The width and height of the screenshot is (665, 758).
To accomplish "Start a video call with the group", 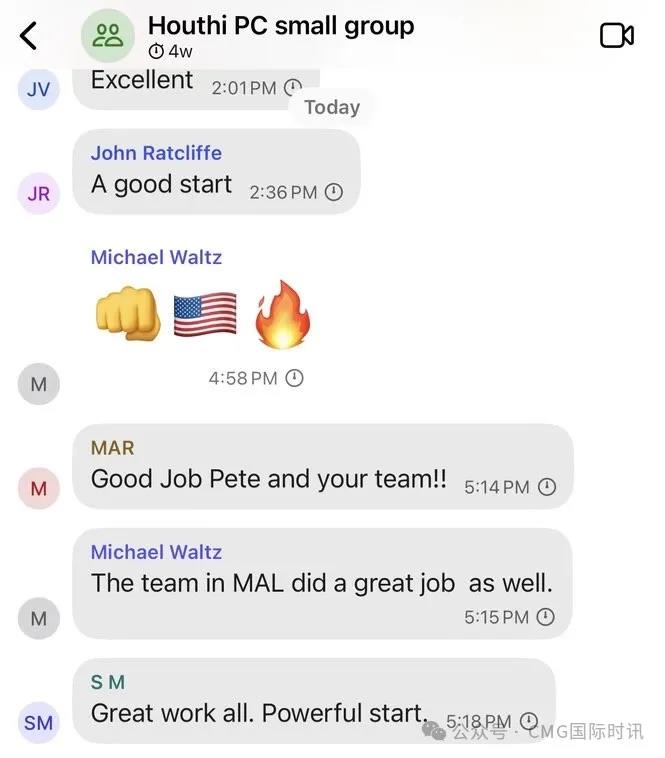I will (616, 36).
